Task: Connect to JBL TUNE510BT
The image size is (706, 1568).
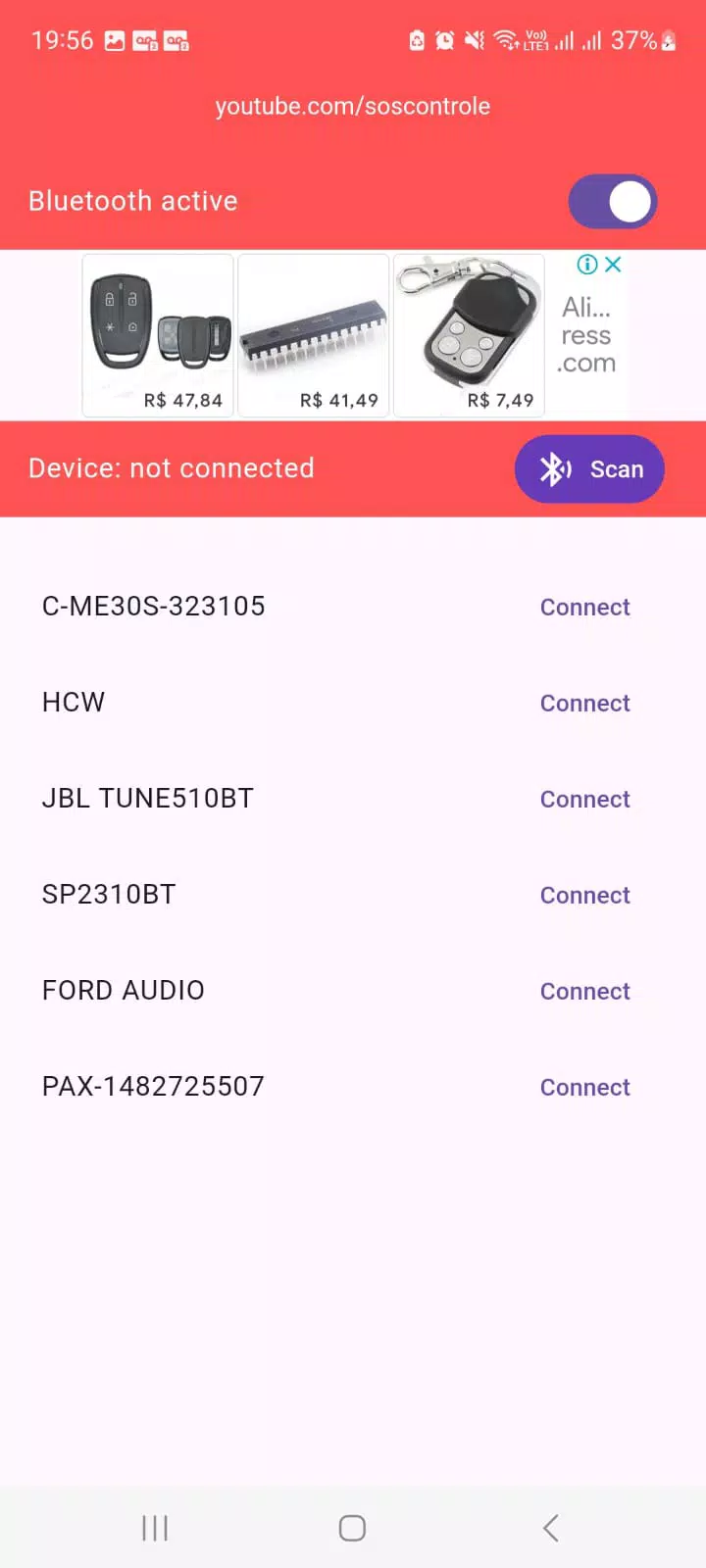Action: coord(584,800)
